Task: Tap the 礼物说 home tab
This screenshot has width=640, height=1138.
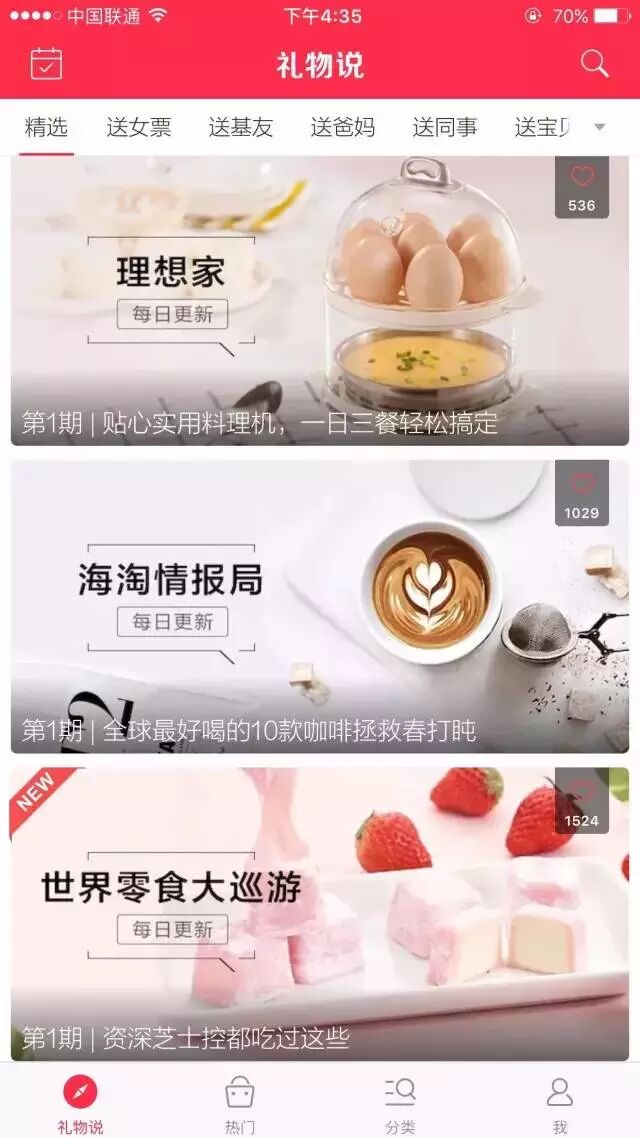Action: pos(80,1102)
